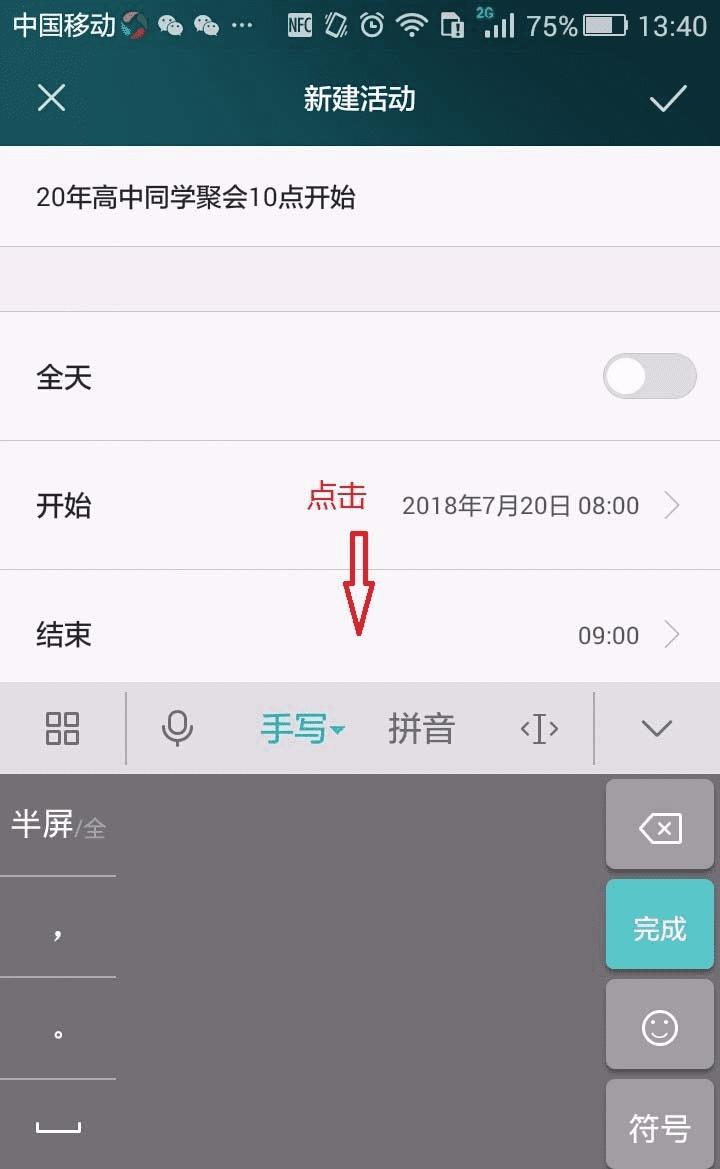Close the new event screen
This screenshot has height=1169, width=720.
[x=51, y=98]
